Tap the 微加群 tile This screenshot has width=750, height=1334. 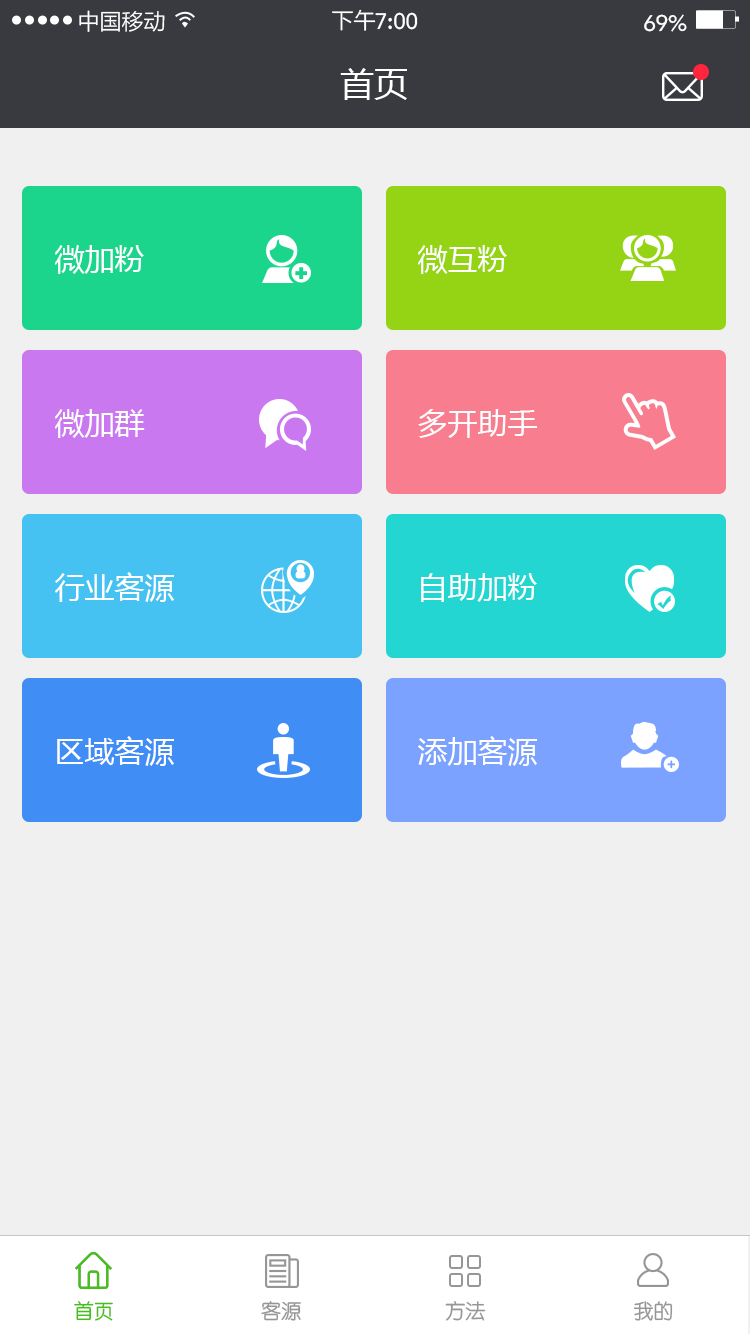pos(192,422)
